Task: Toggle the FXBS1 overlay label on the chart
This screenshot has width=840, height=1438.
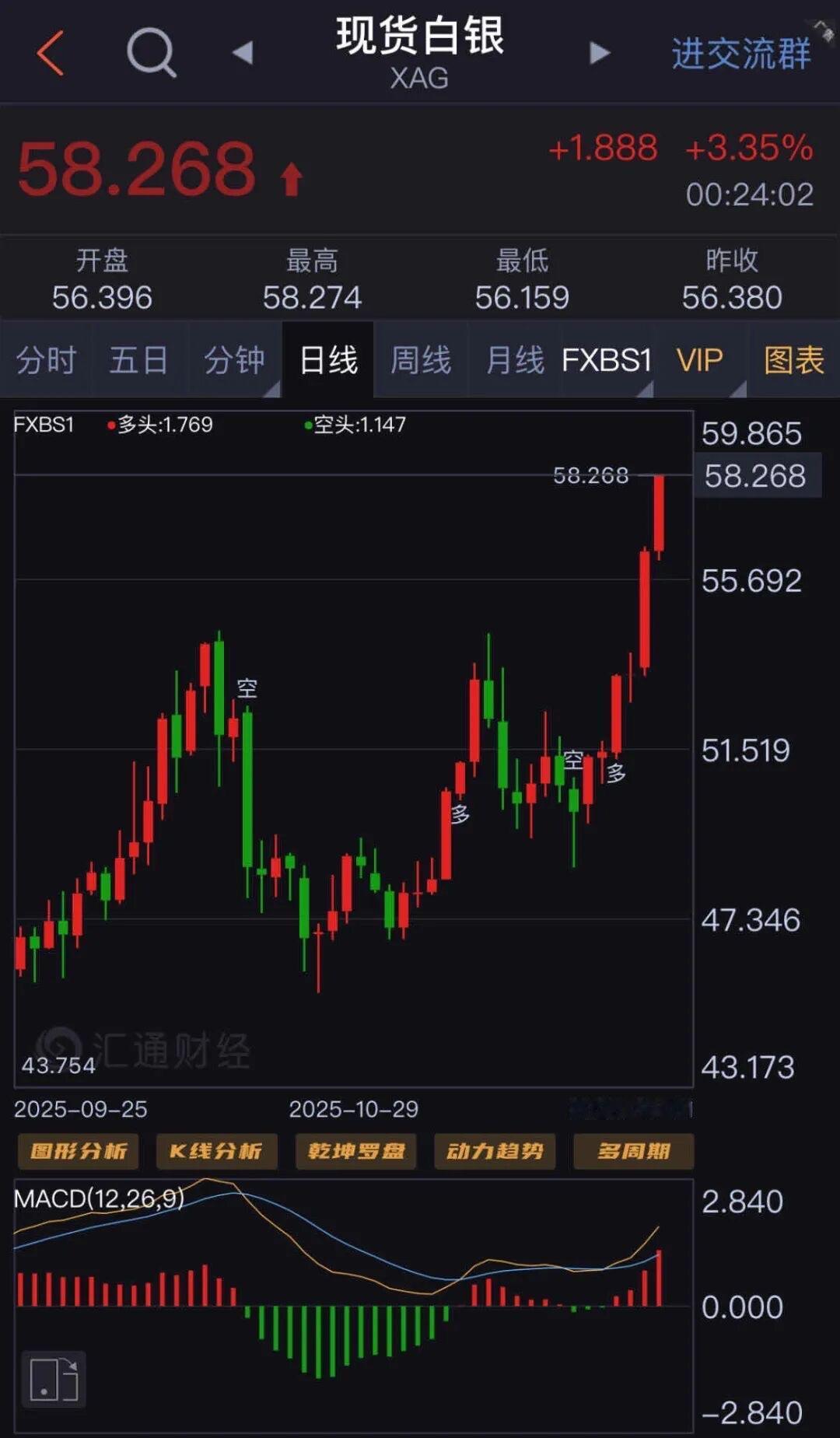Action: click(x=43, y=425)
